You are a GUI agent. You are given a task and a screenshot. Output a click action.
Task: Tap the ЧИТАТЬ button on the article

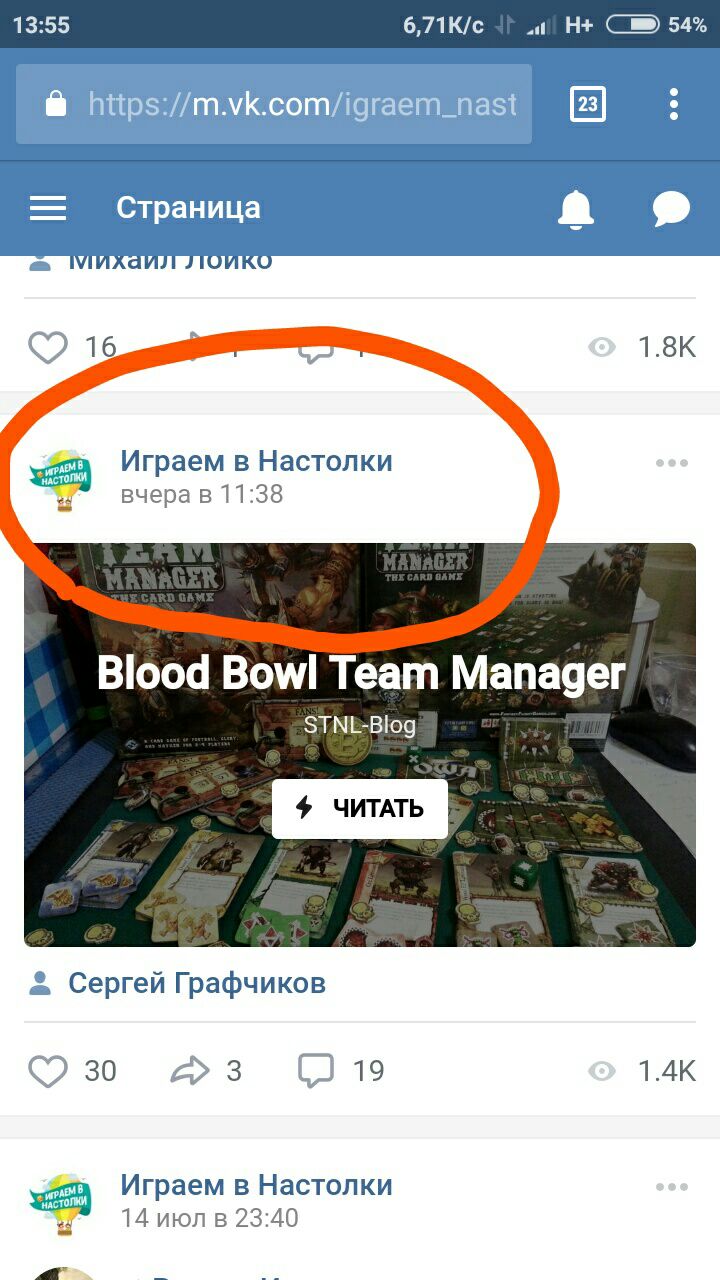pos(360,809)
